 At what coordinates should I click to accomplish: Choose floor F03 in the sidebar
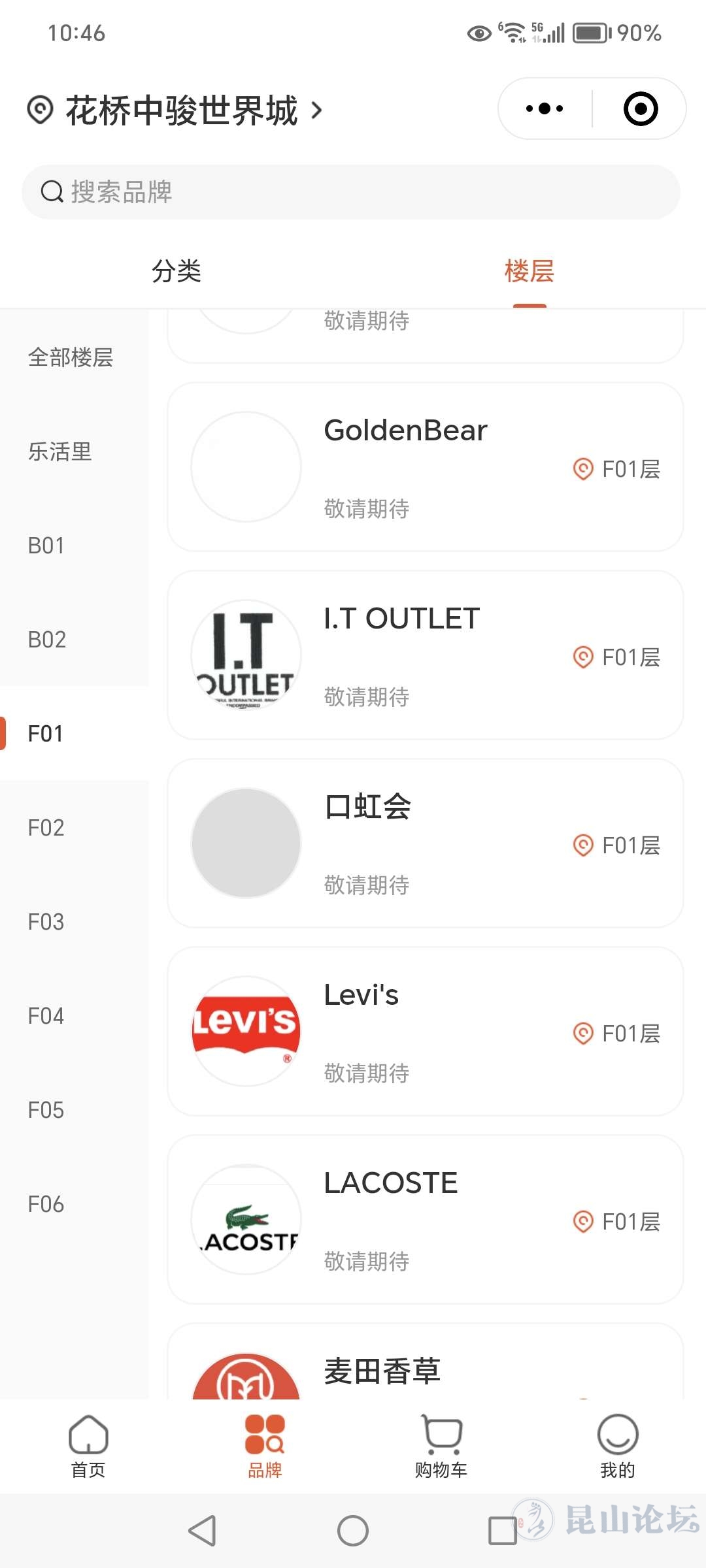coord(46,922)
